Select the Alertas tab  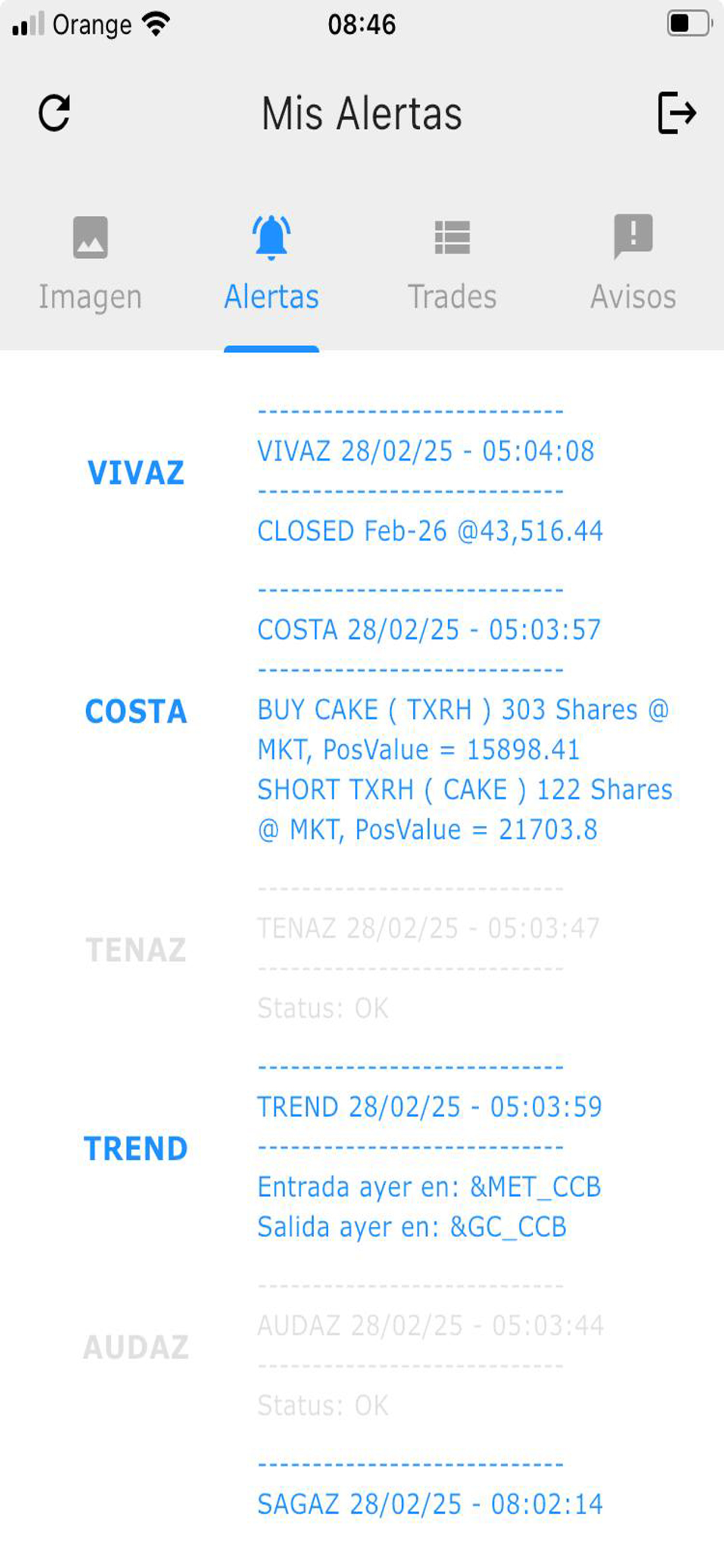pyautogui.click(x=271, y=264)
